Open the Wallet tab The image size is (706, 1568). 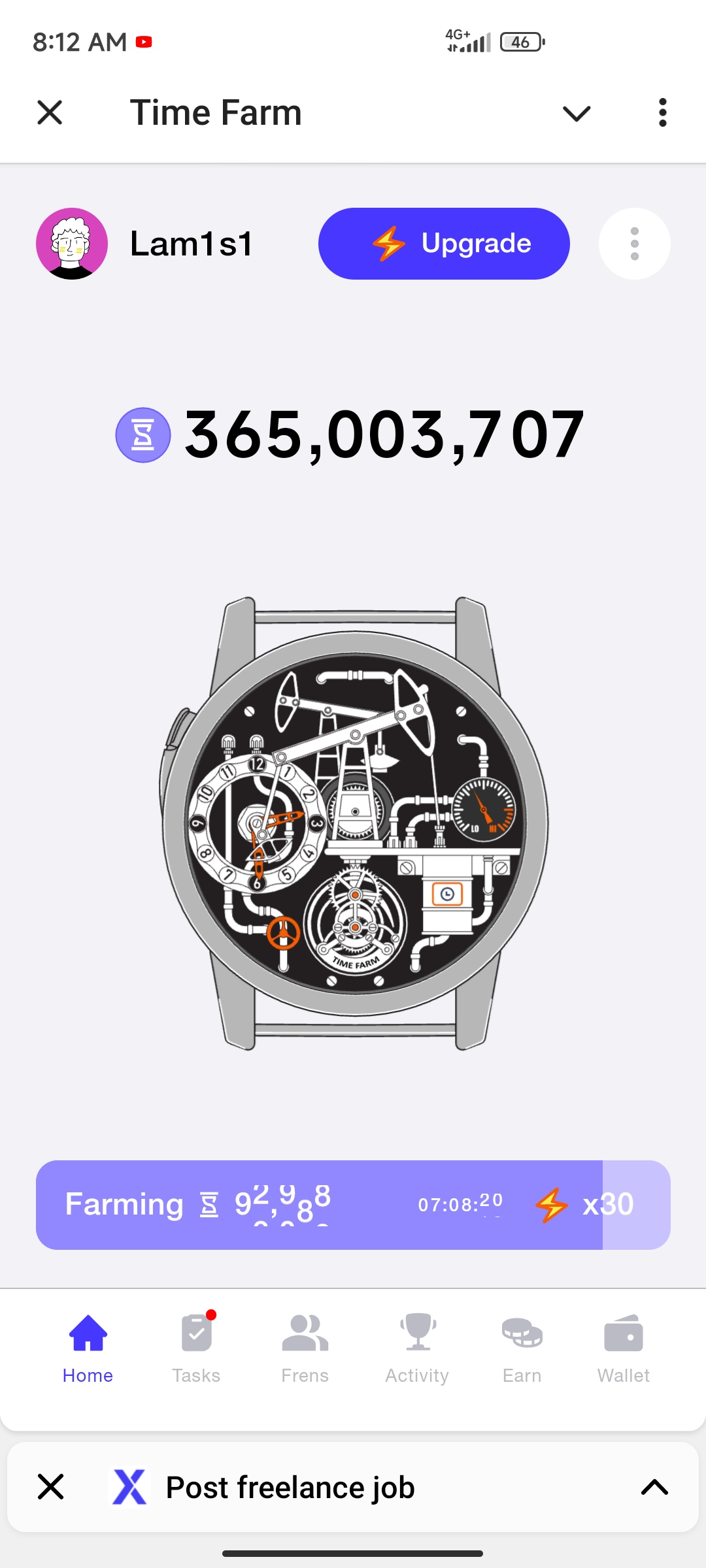pos(623,1348)
